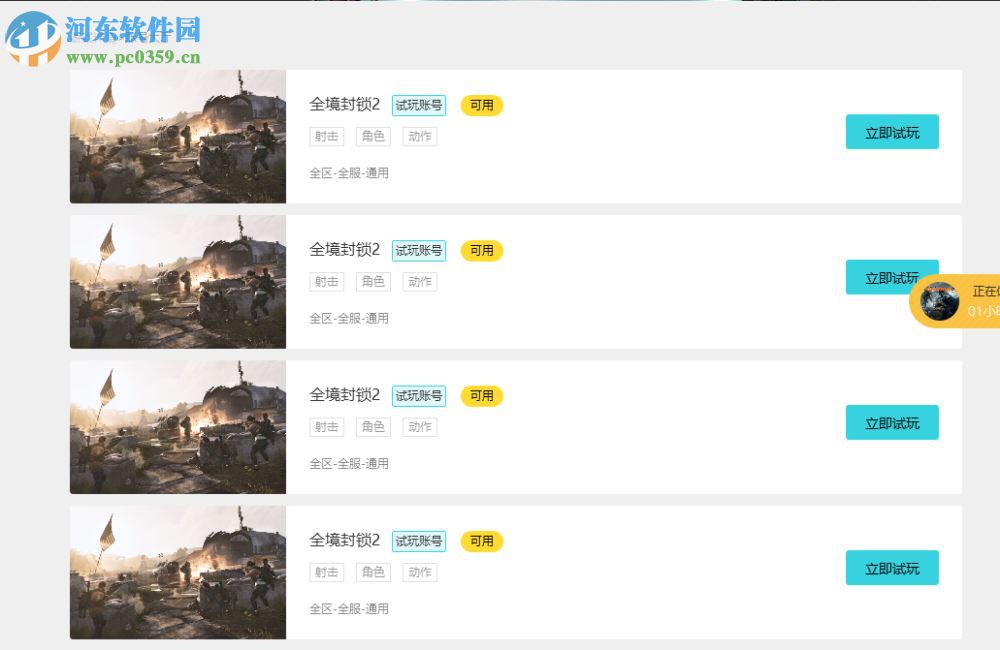The width and height of the screenshot is (1000, 650).
Task: Start trial from the last 全境封锁2 card
Action: click(x=891, y=568)
